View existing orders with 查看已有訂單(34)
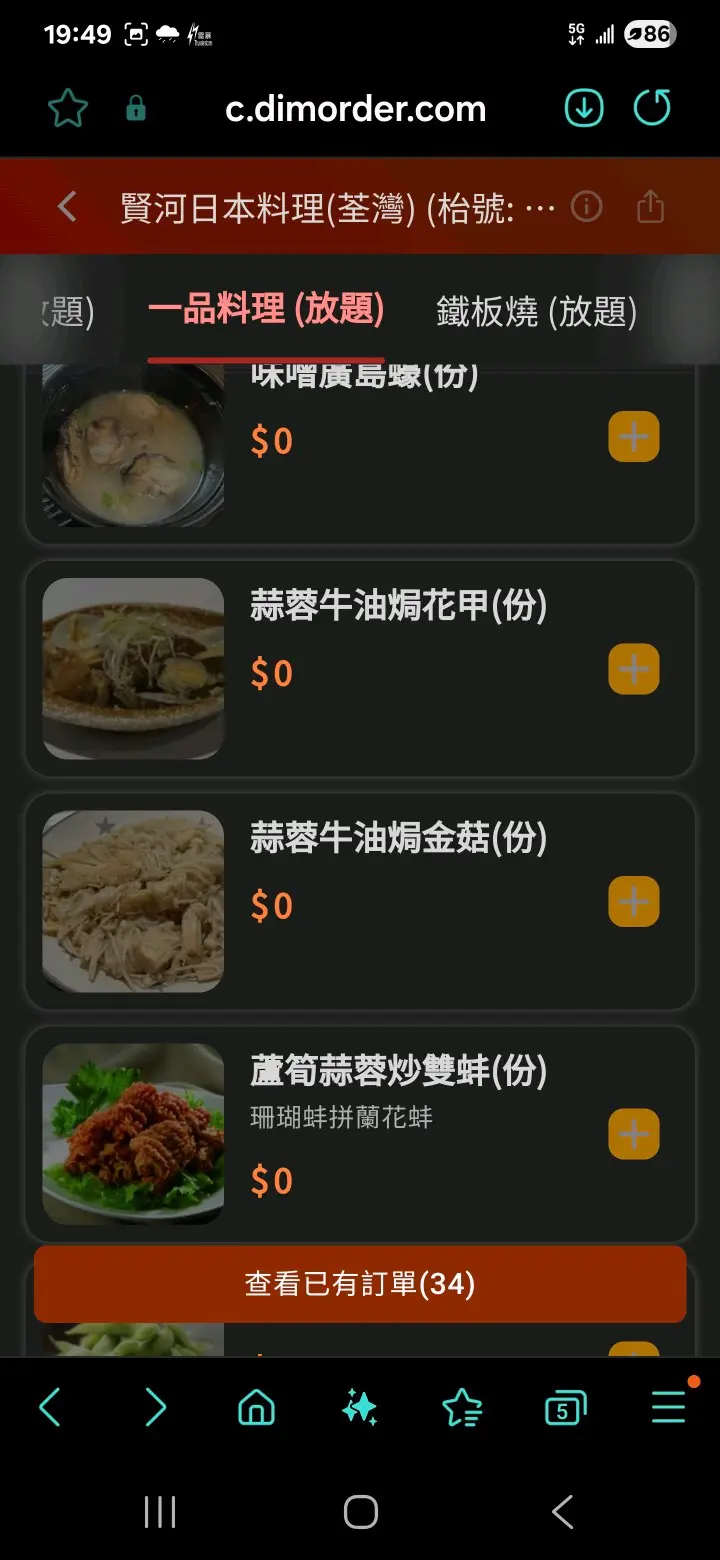720x1560 pixels. pos(360,1284)
